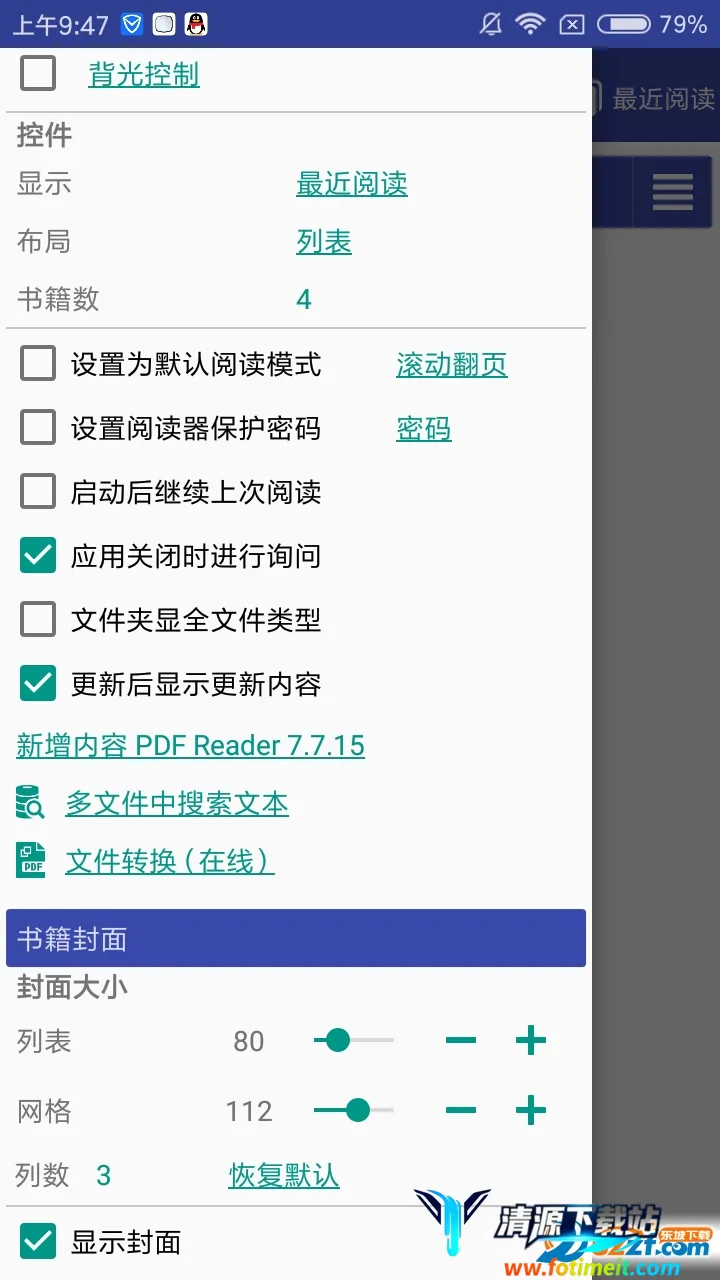The width and height of the screenshot is (720, 1280).
Task: Open 新增内容 PDF Reader 7.7.15
Action: click(190, 746)
